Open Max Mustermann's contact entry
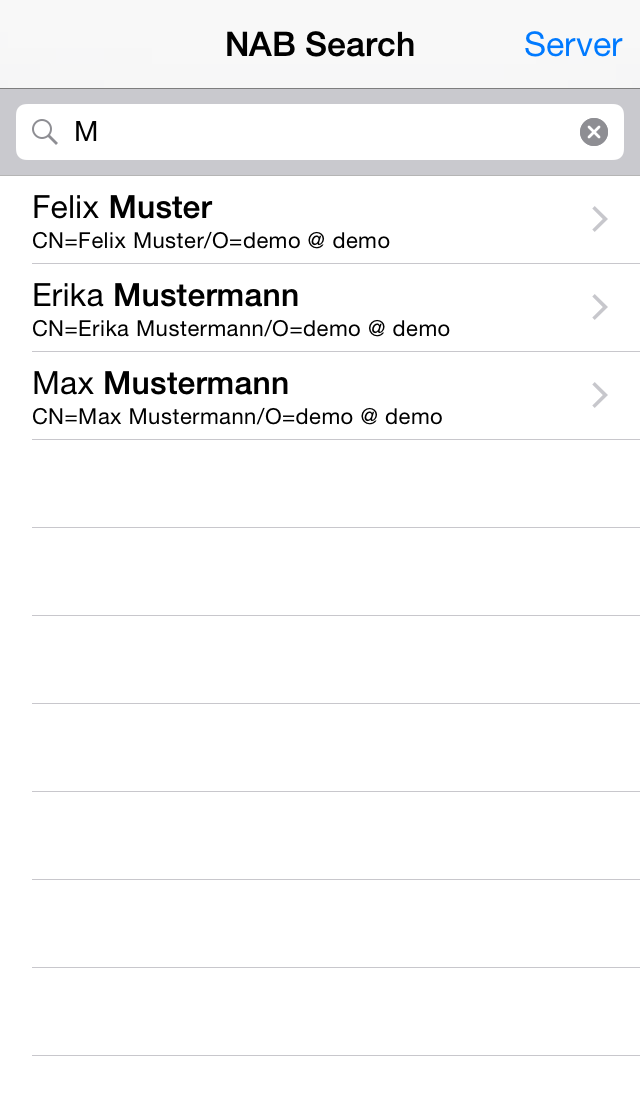640x1096 pixels. coord(320,396)
